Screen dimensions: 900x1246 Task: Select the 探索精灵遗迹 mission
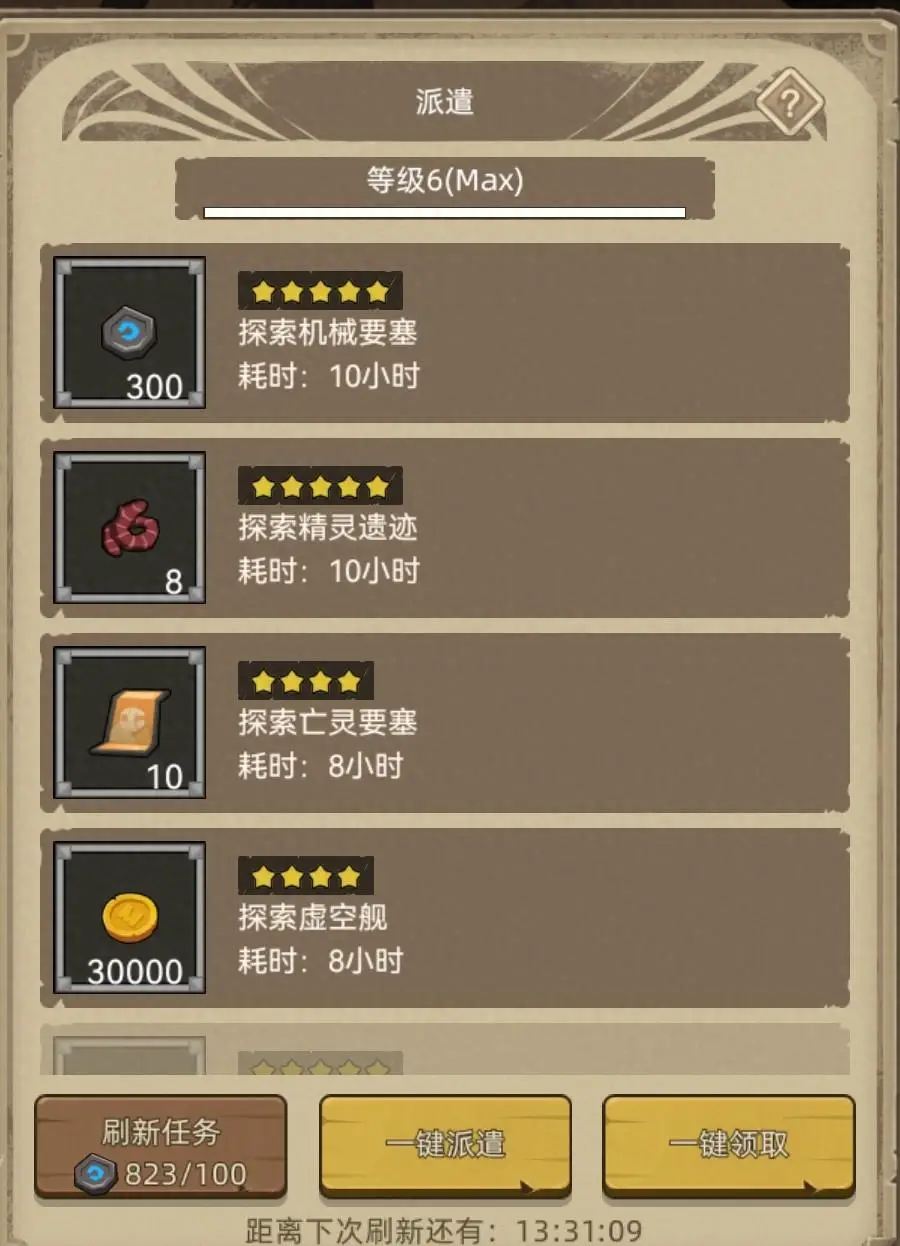pos(445,528)
